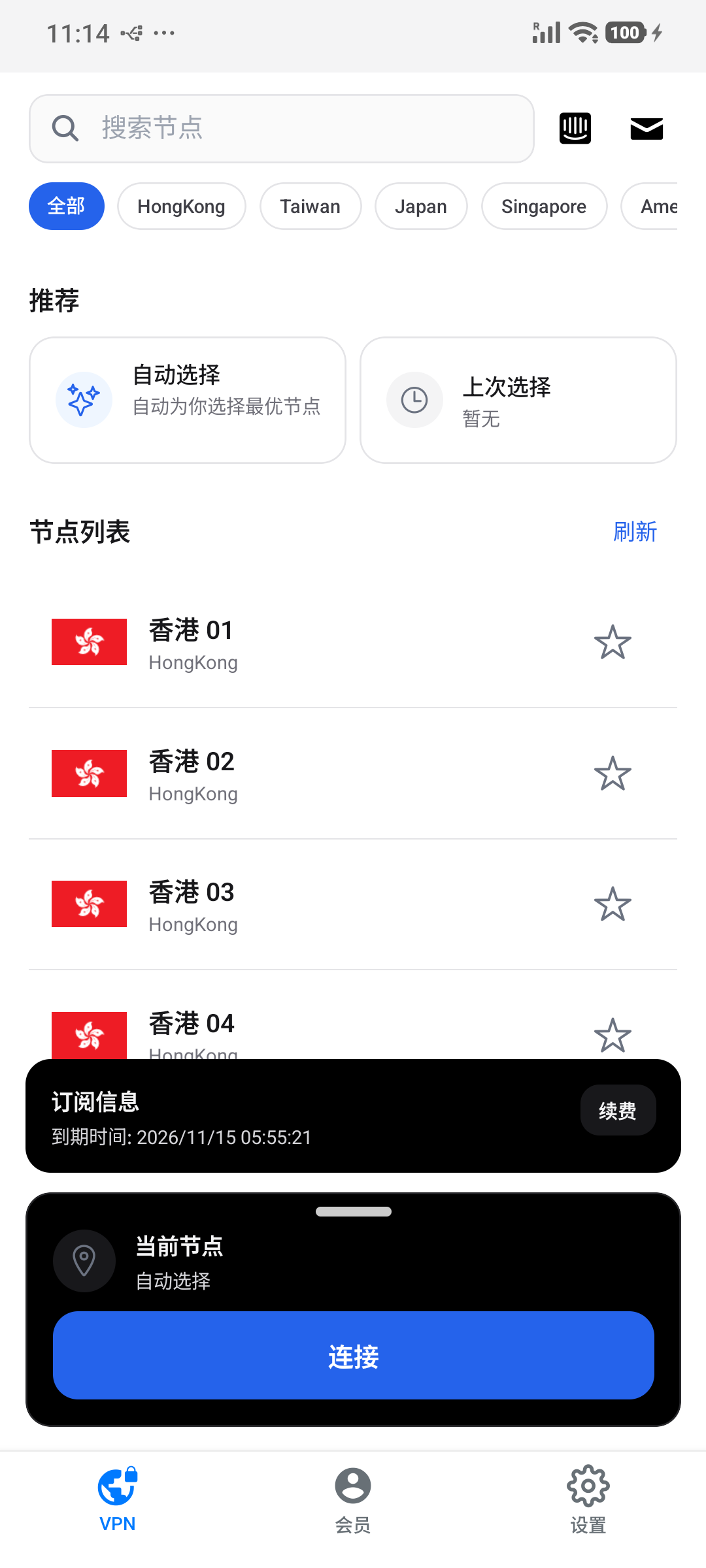Open the Intercom support chat icon

tap(575, 129)
